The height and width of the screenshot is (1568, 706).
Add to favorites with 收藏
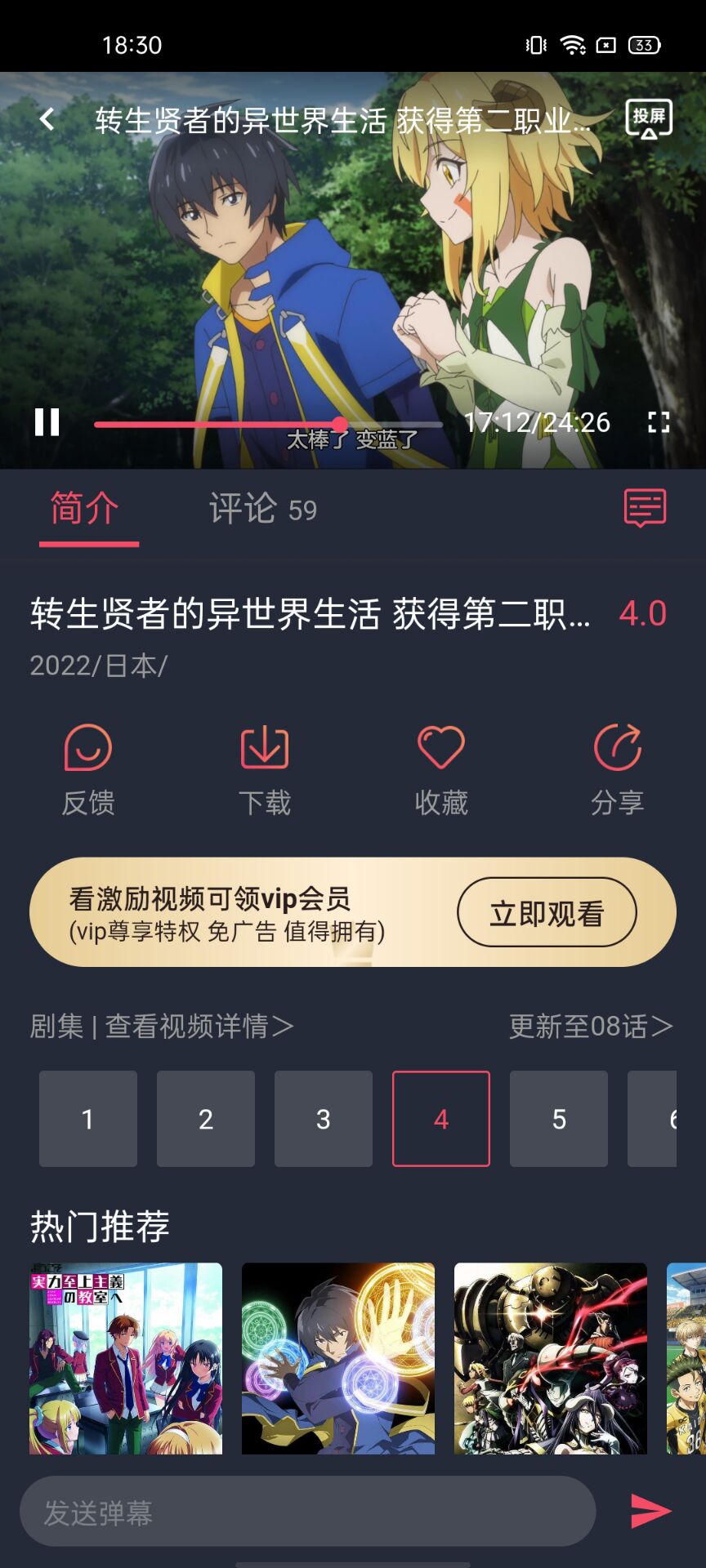[440, 768]
